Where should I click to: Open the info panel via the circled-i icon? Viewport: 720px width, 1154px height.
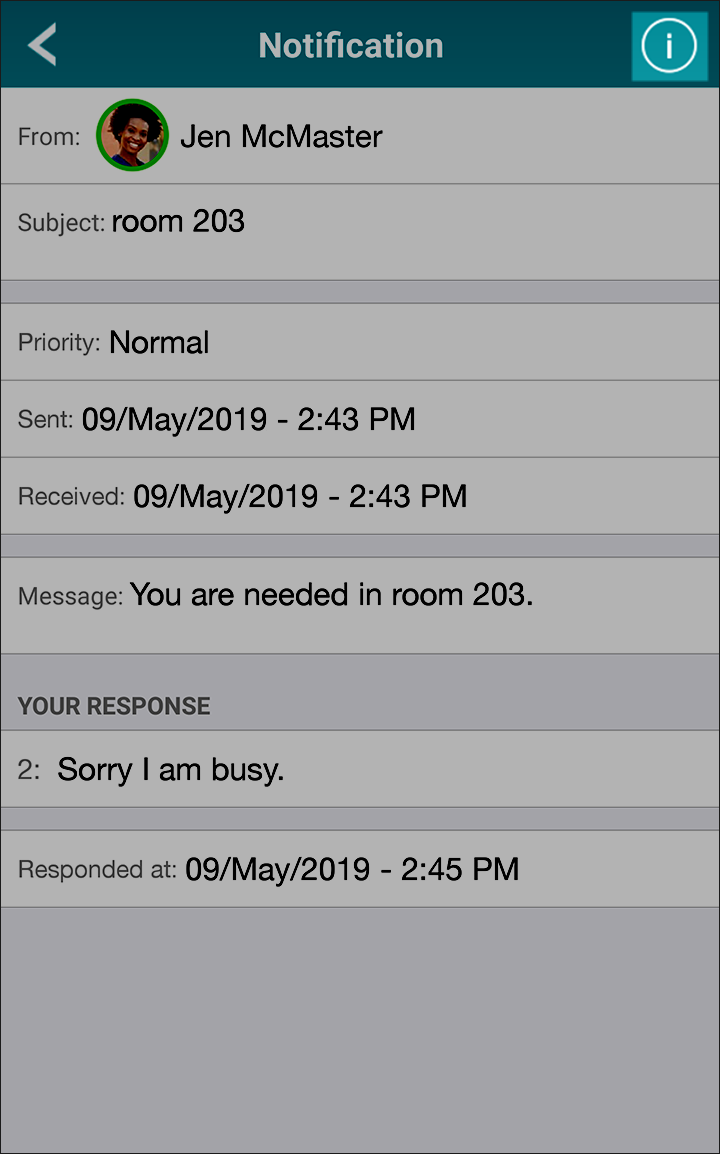pos(668,45)
